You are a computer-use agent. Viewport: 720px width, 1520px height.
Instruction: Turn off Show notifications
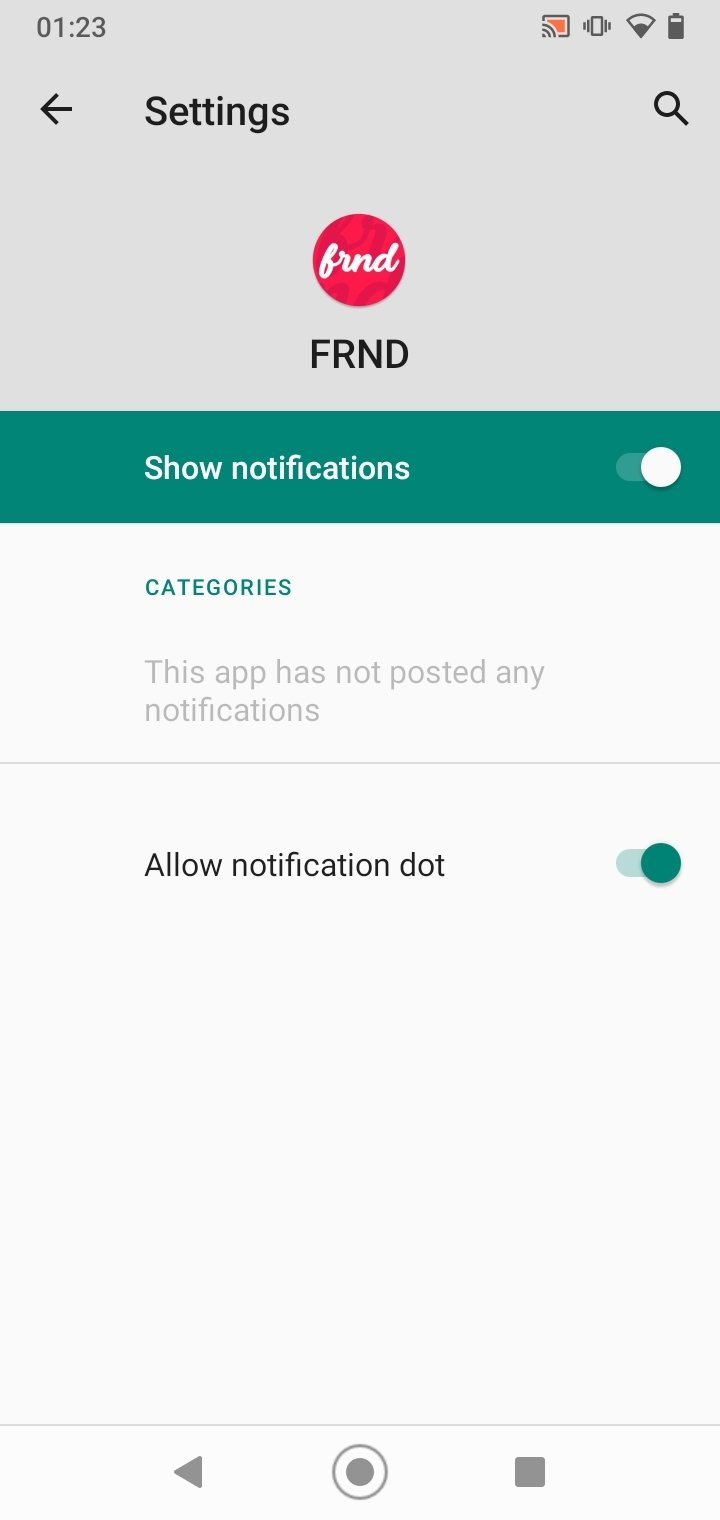tap(648, 467)
